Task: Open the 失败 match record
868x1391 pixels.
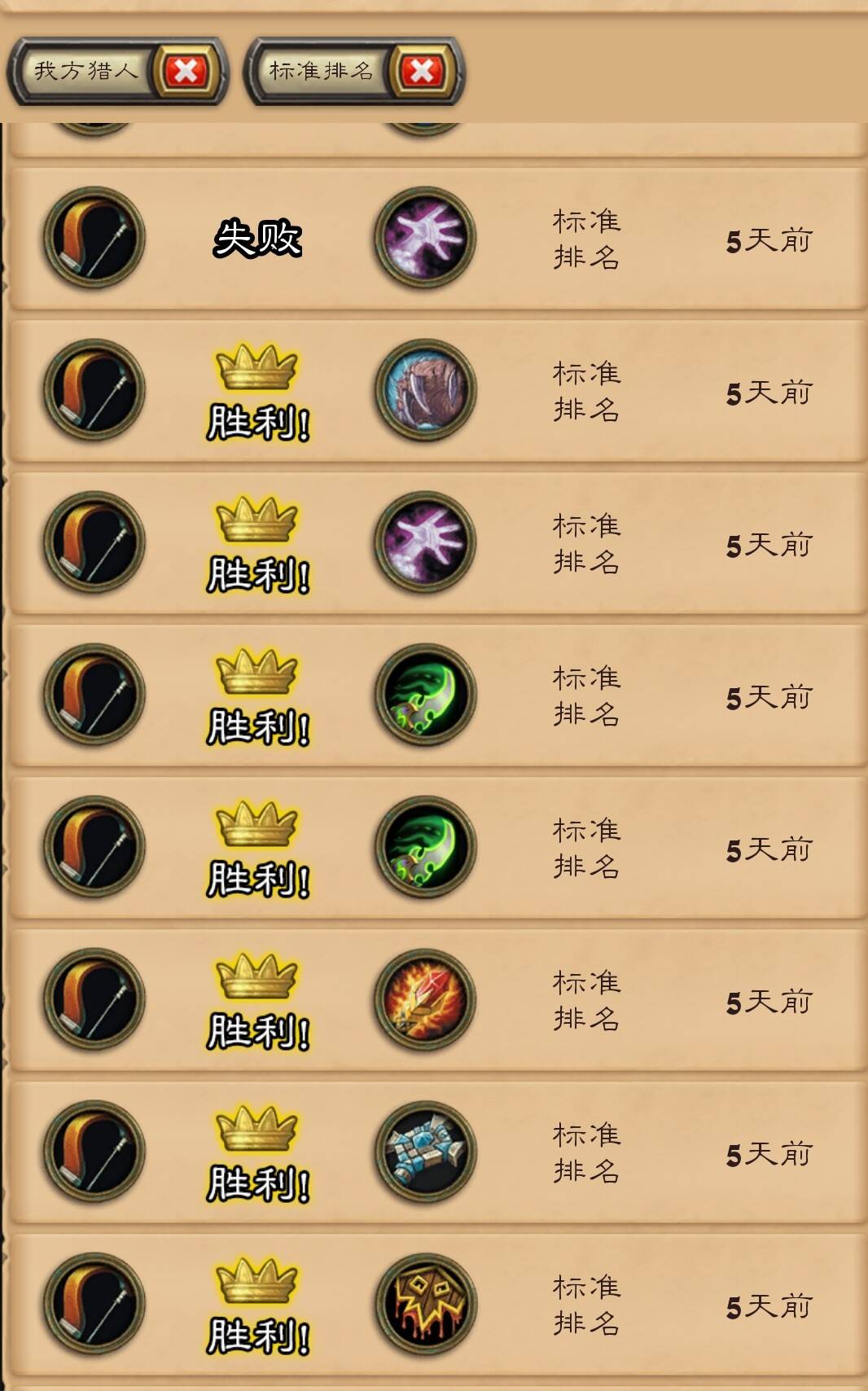Action: point(435,239)
